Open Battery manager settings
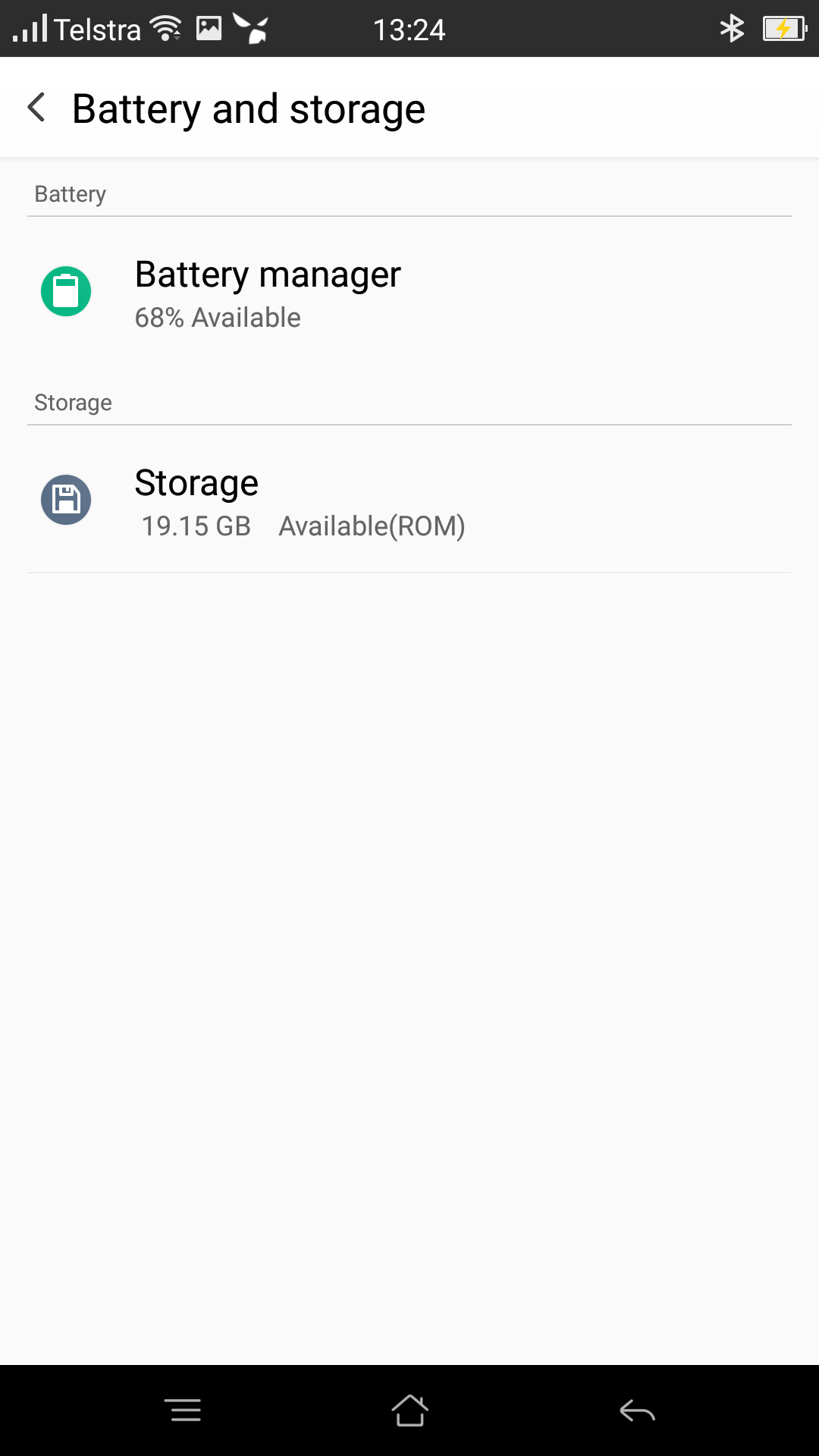Screen dimensions: 819x1456 (x=409, y=292)
